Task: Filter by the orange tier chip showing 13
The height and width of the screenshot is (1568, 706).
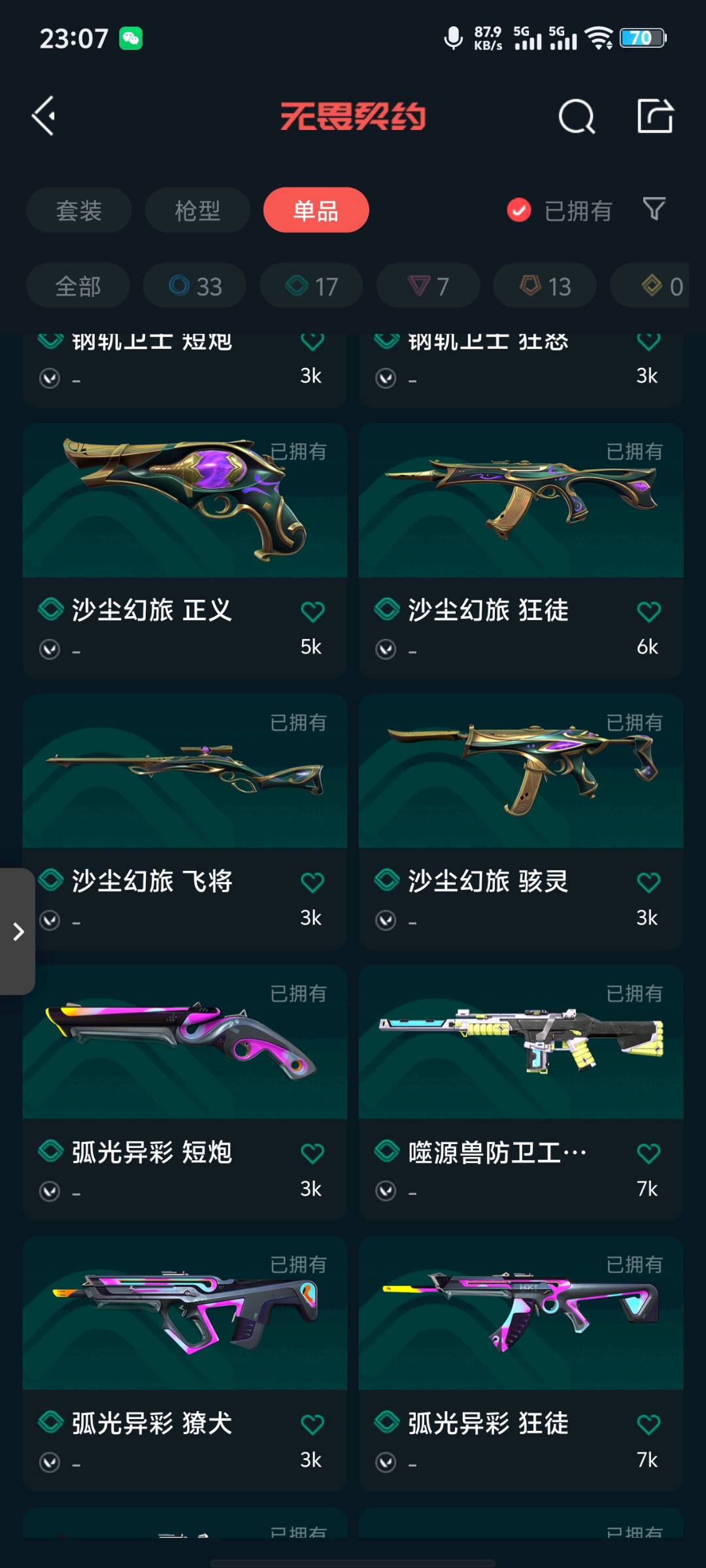Action: tap(545, 286)
